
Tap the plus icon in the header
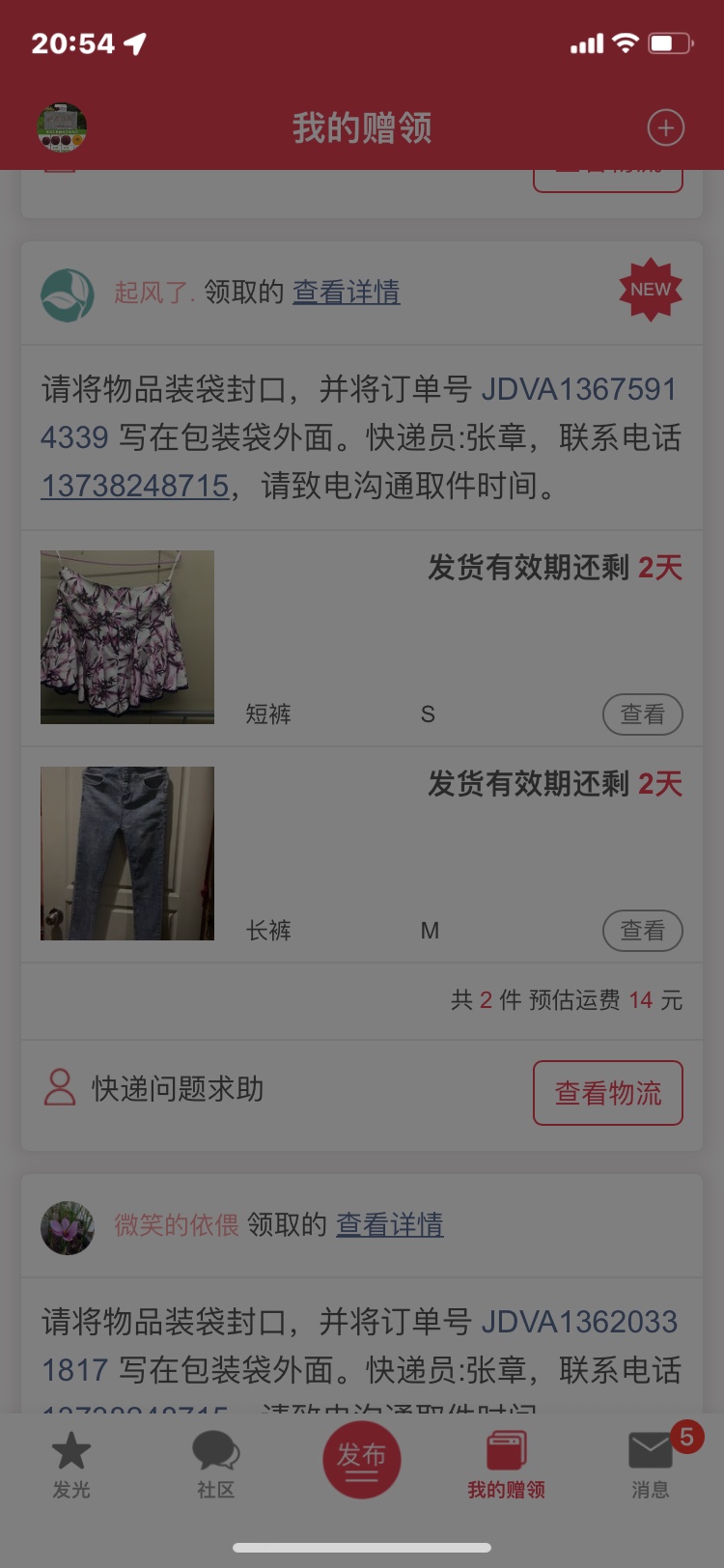coord(665,127)
